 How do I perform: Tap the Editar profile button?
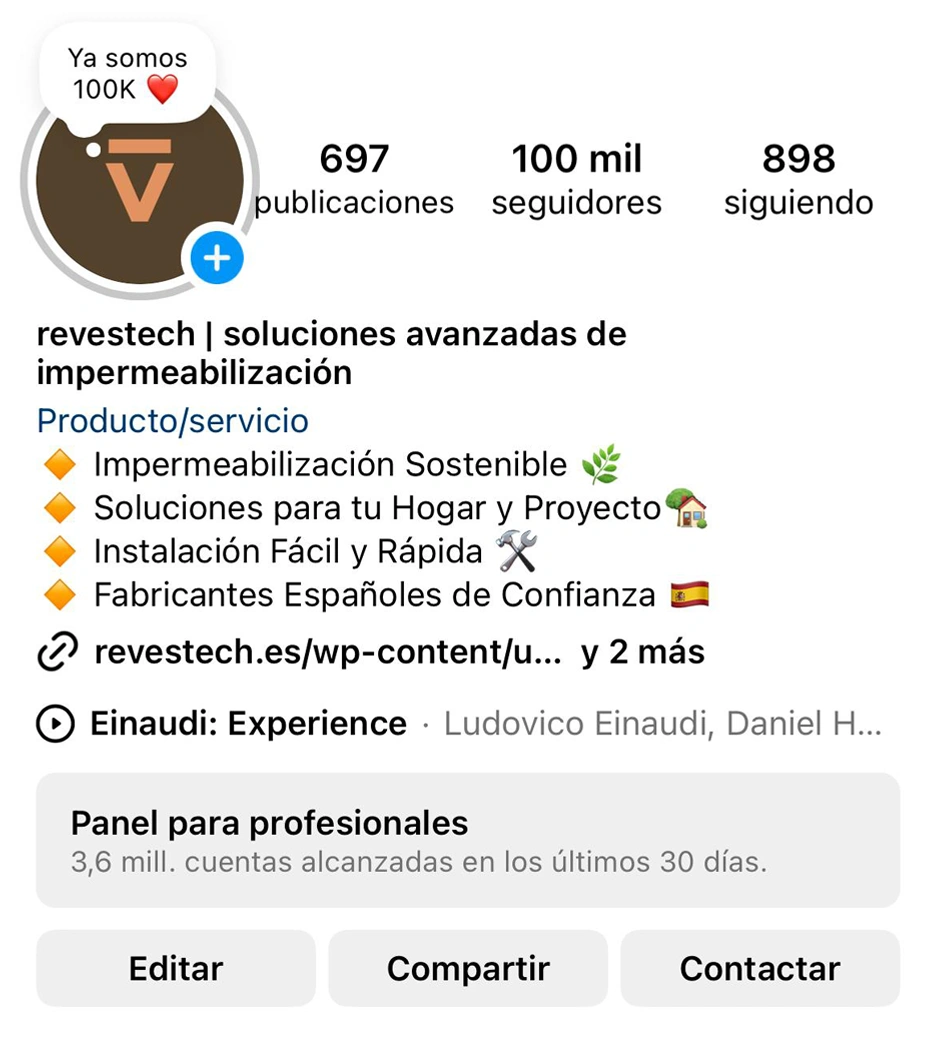click(x=176, y=968)
